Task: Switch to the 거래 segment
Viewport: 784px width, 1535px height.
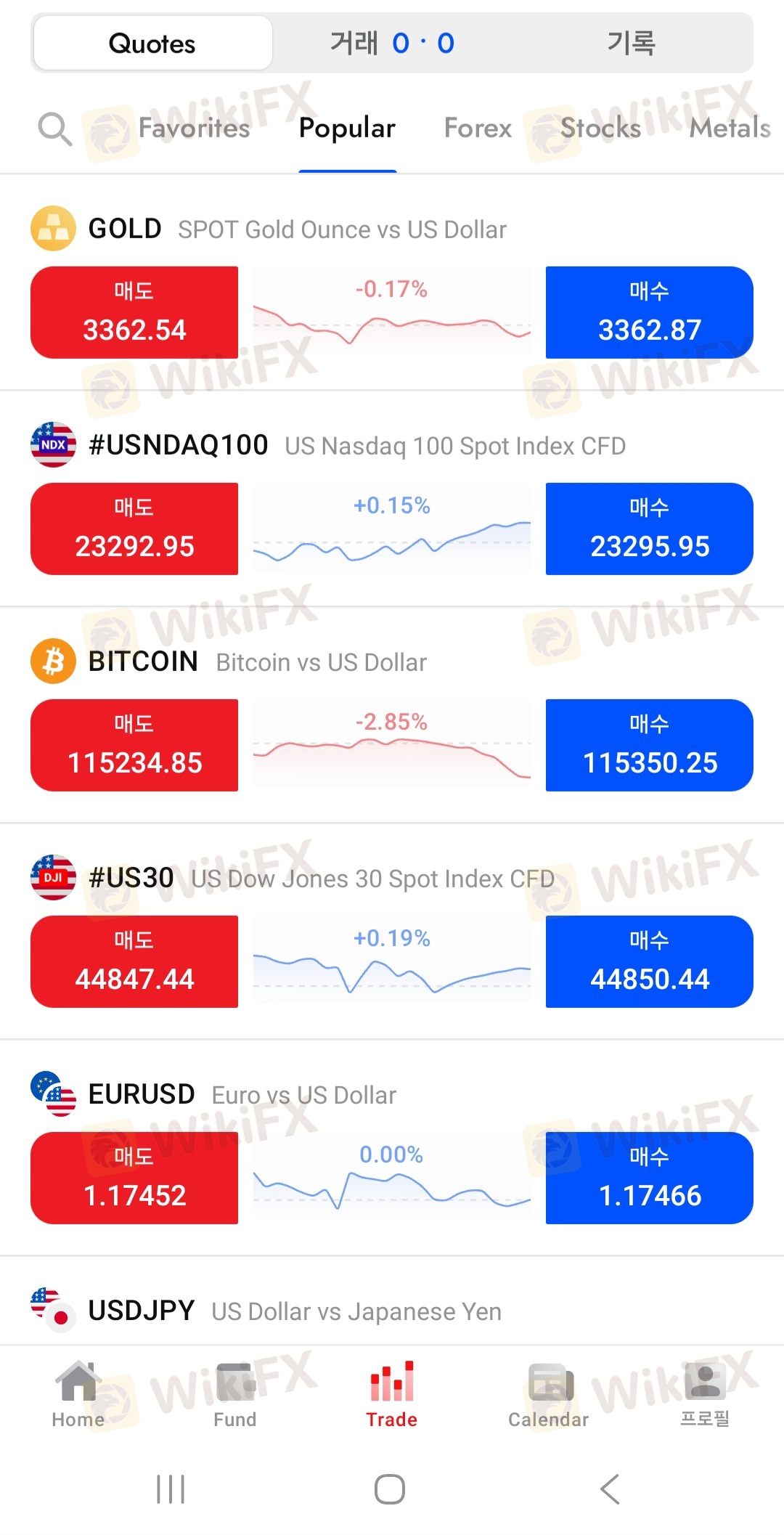Action: [392, 44]
